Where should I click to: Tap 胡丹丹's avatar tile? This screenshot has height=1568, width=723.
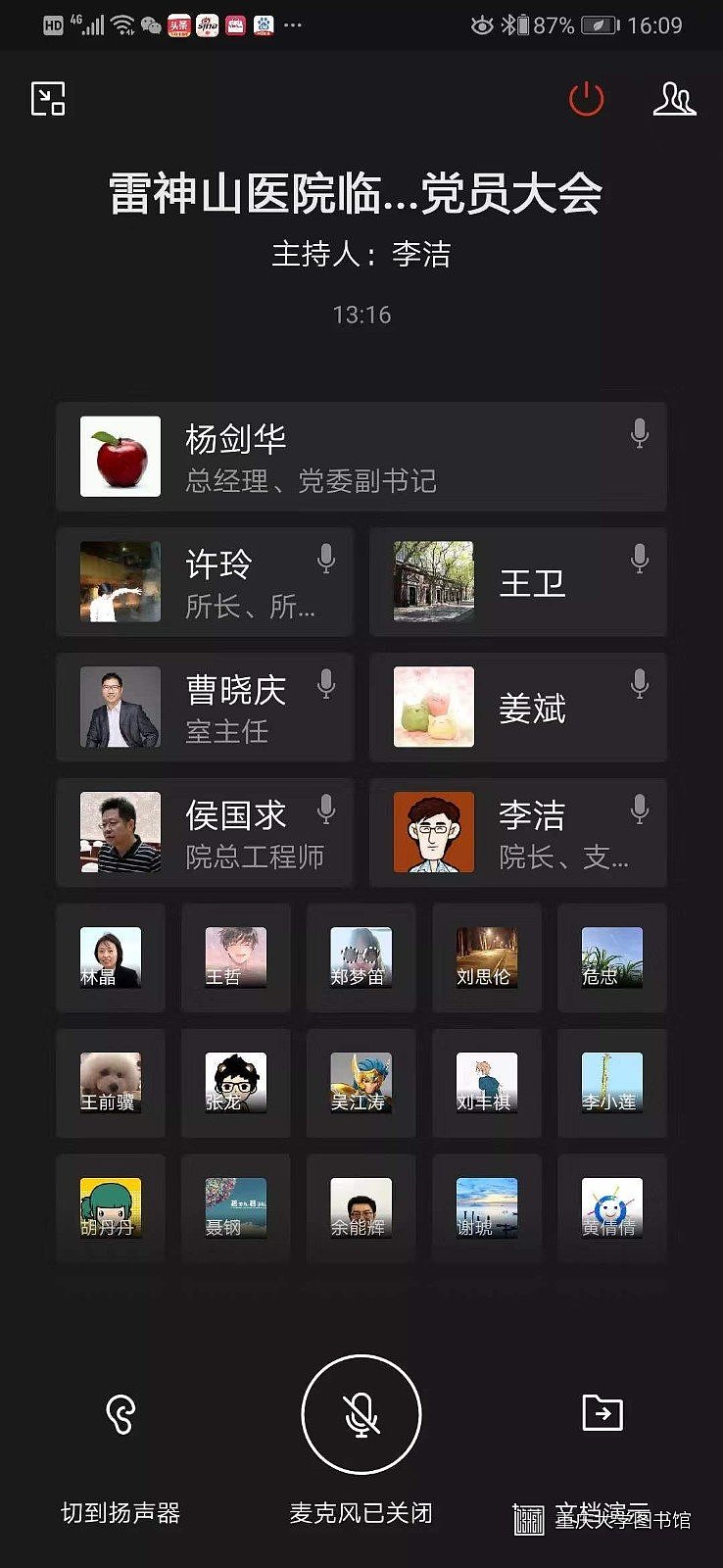click(111, 1208)
